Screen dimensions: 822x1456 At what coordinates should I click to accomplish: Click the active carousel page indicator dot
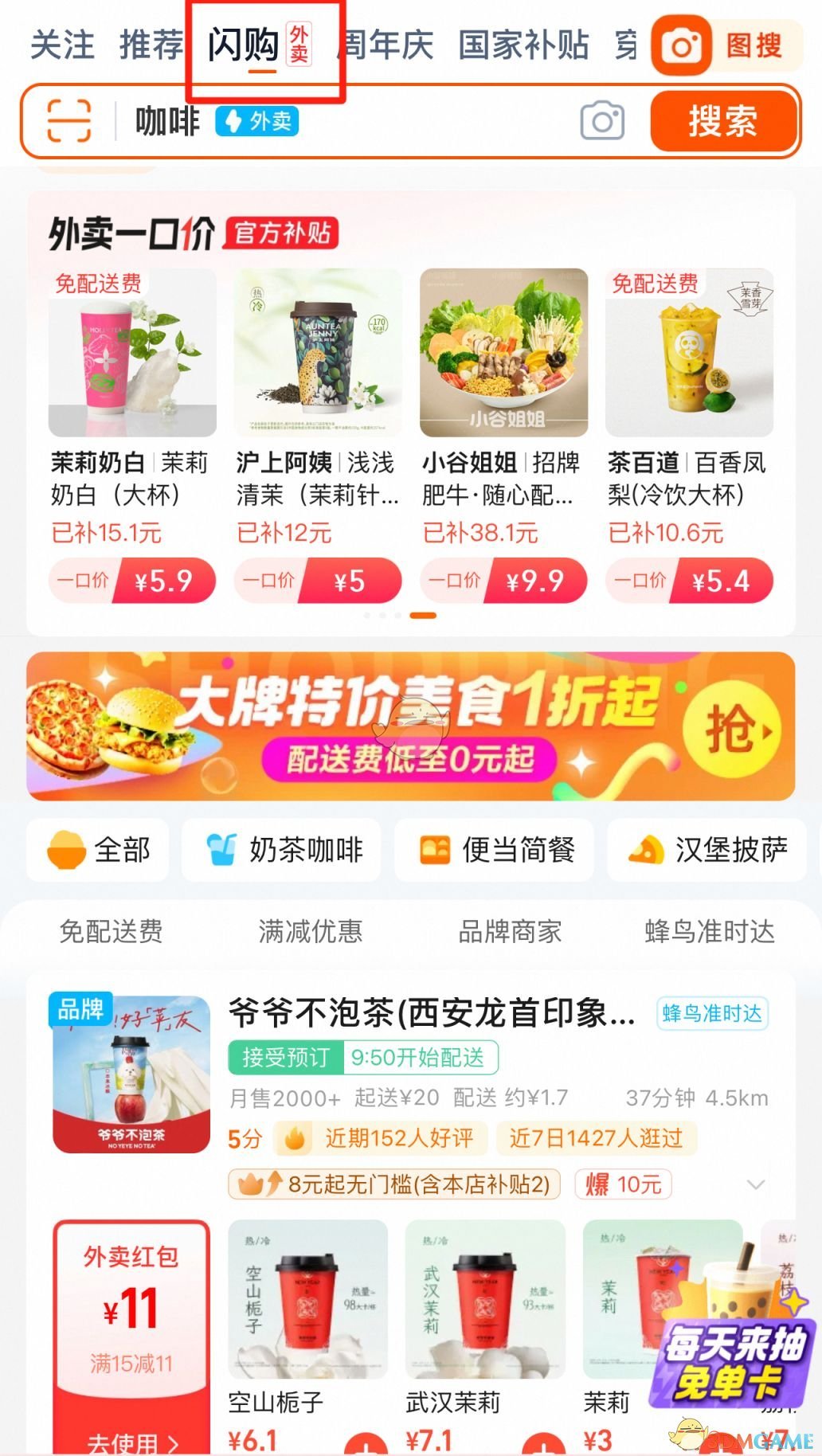click(422, 616)
